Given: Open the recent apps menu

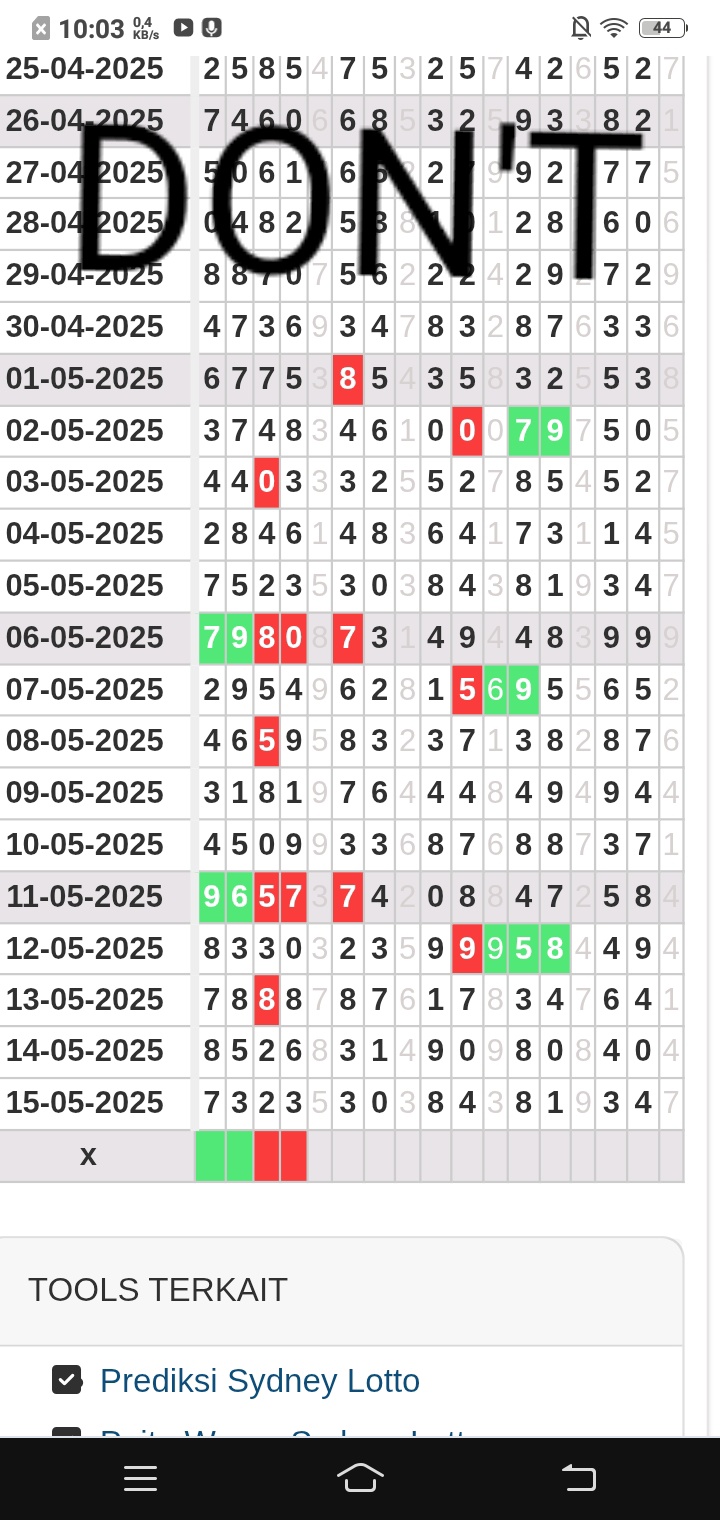Looking at the screenshot, I should pyautogui.click(x=141, y=1478).
